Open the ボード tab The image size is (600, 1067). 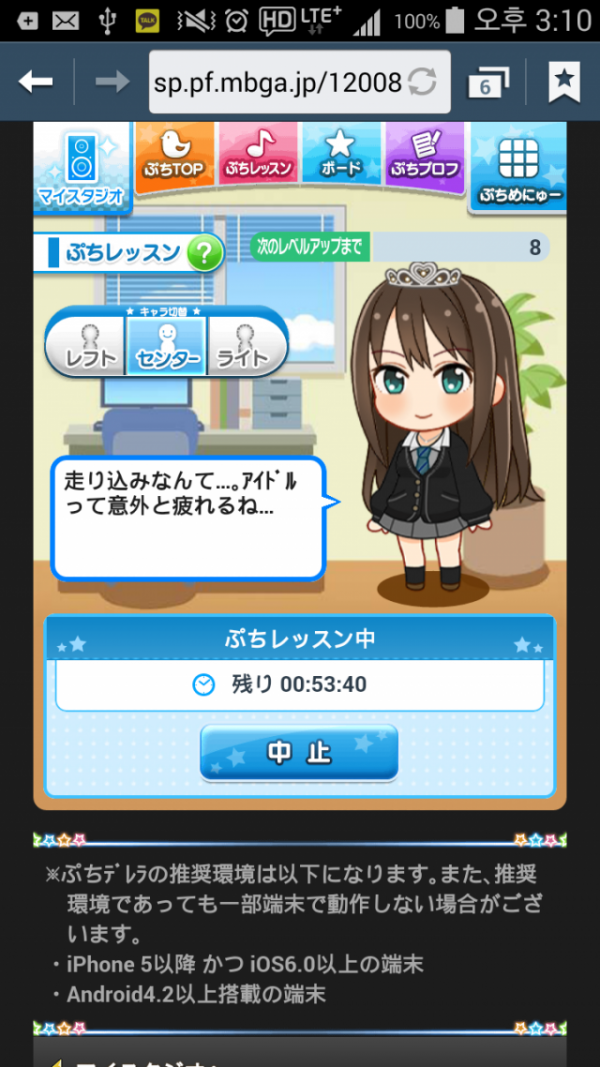341,156
